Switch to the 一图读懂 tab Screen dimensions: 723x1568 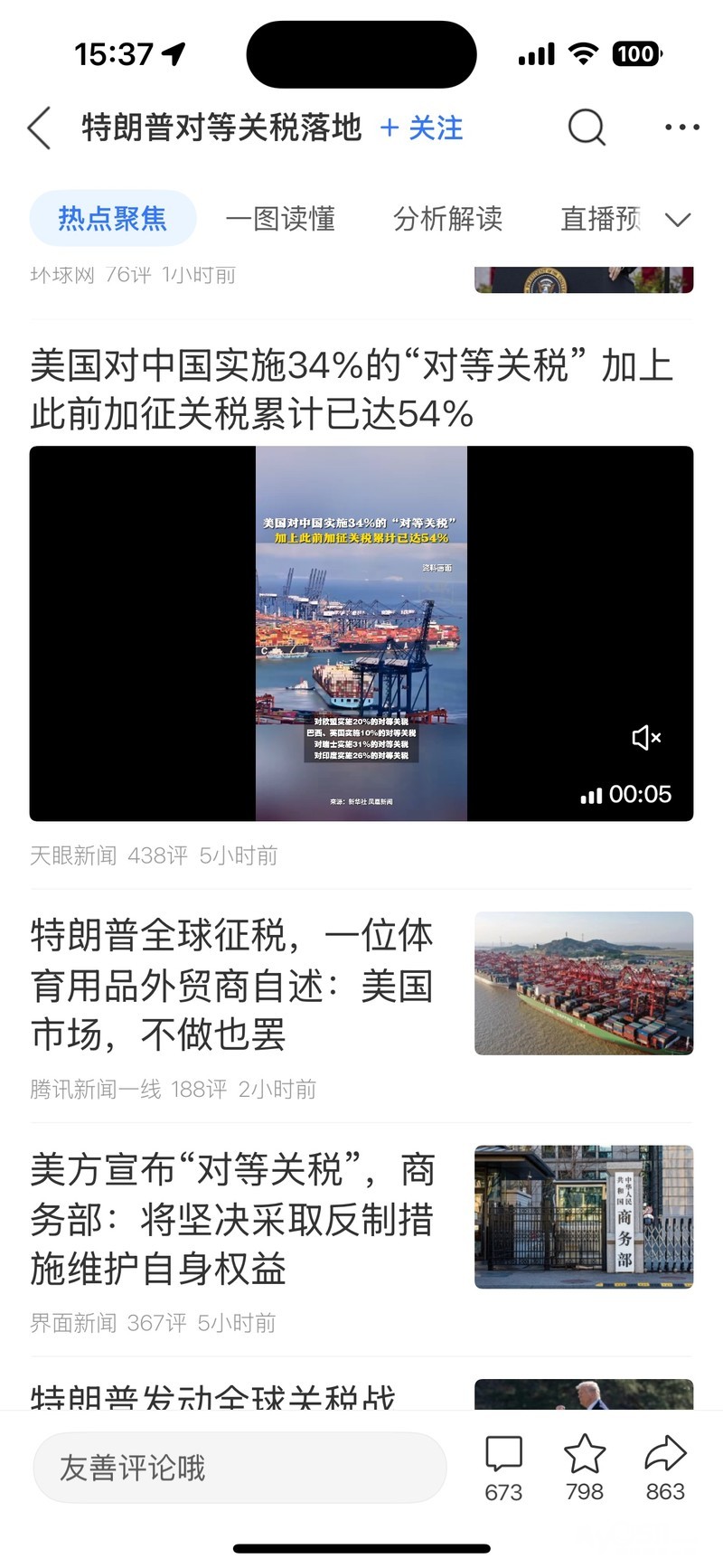coord(280,218)
